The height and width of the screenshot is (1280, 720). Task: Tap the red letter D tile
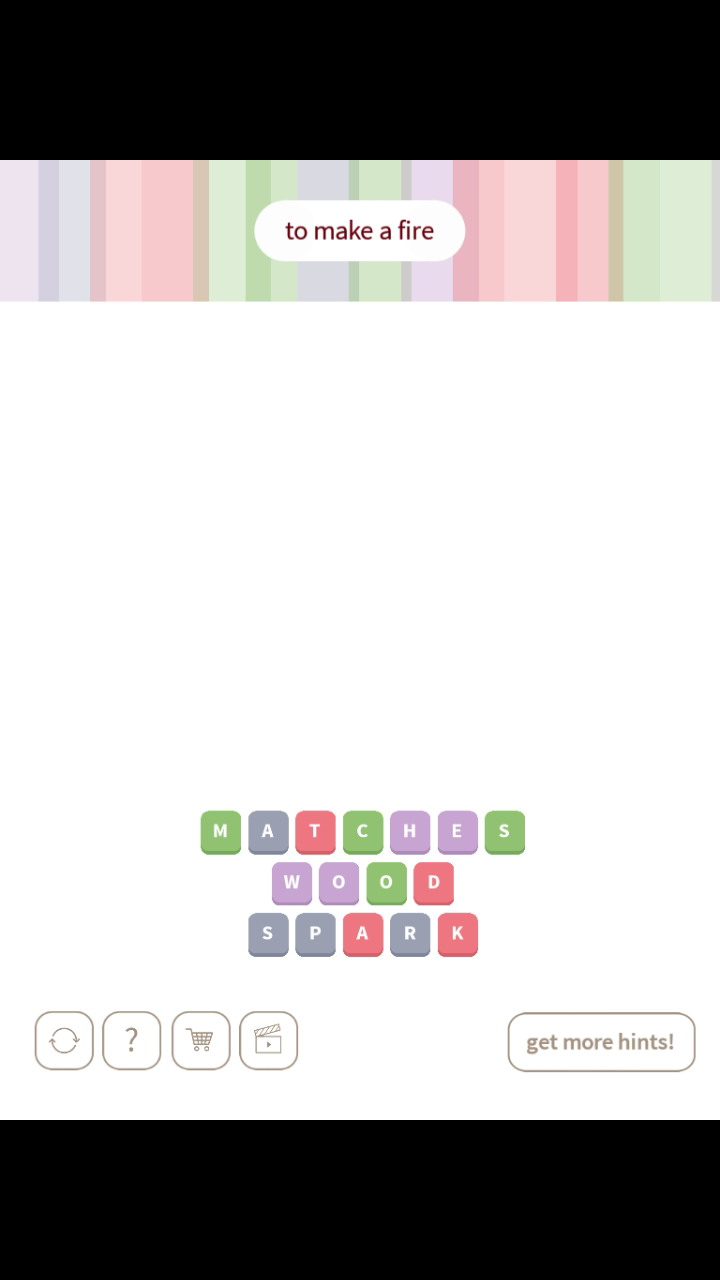click(433, 883)
